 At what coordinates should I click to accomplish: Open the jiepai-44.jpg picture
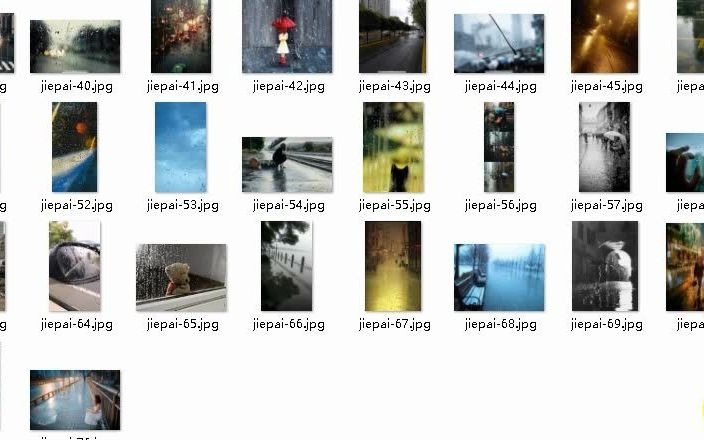(499, 44)
